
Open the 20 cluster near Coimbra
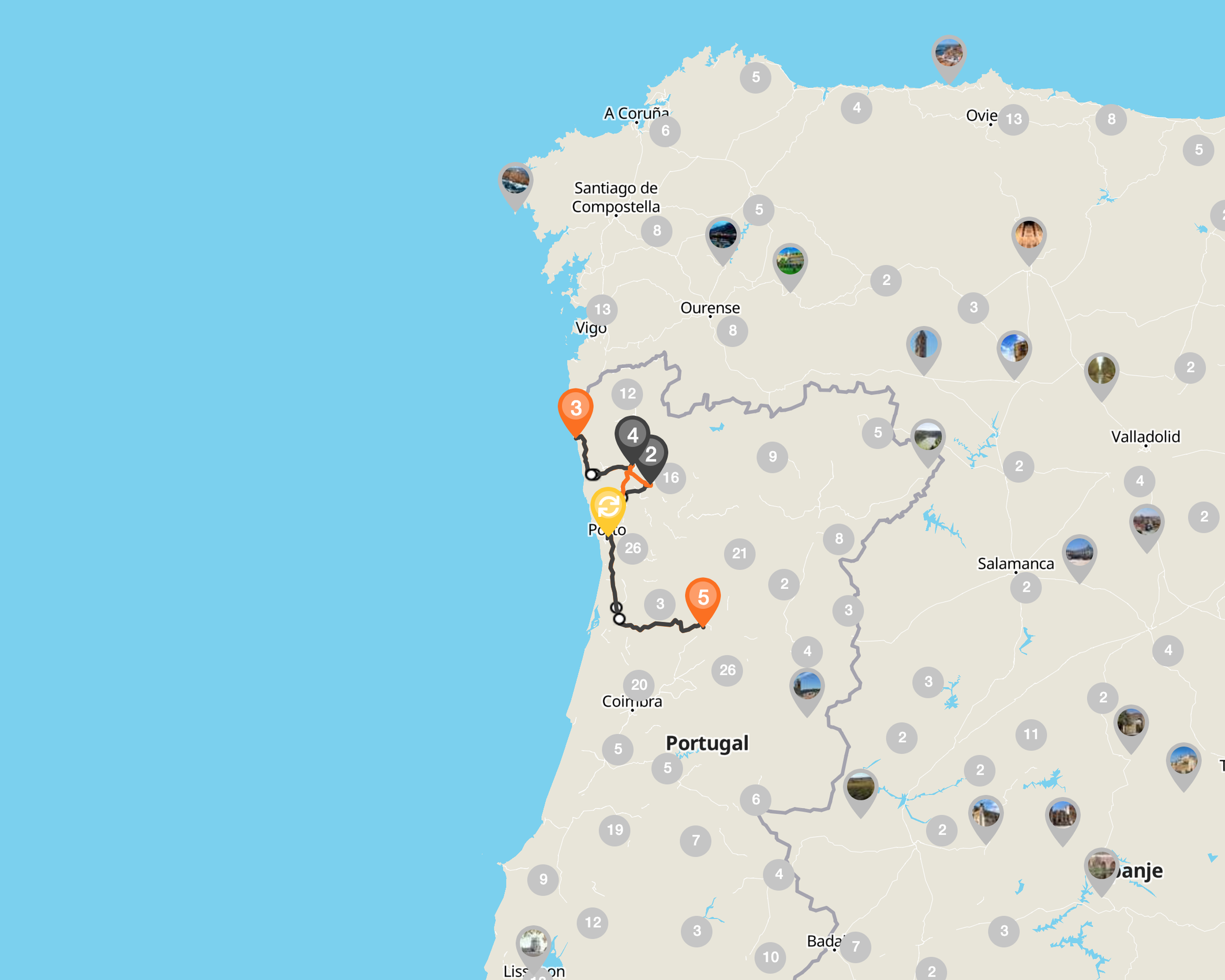pyautogui.click(x=639, y=685)
